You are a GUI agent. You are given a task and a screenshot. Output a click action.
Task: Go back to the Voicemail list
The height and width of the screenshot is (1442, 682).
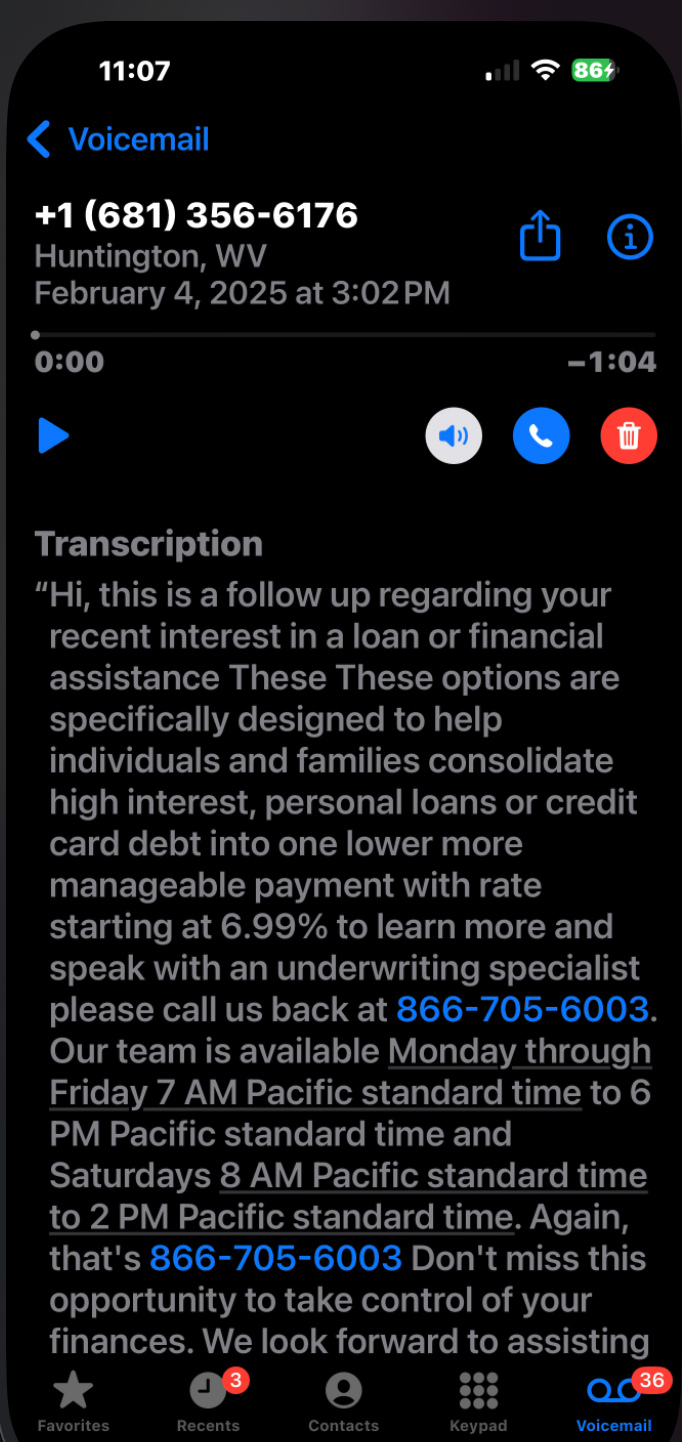(118, 139)
